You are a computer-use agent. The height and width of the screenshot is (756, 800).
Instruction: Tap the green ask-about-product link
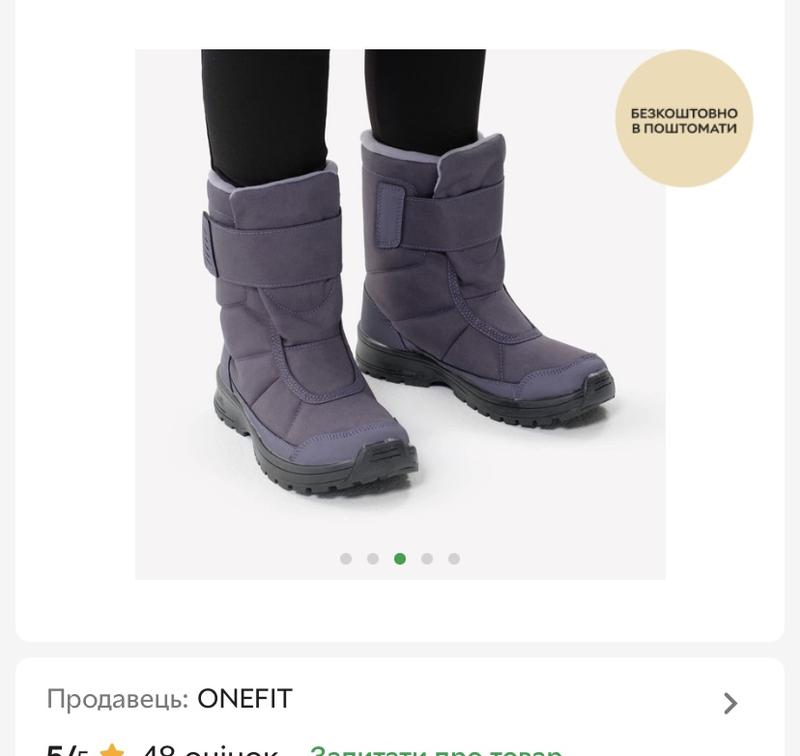tap(436, 750)
